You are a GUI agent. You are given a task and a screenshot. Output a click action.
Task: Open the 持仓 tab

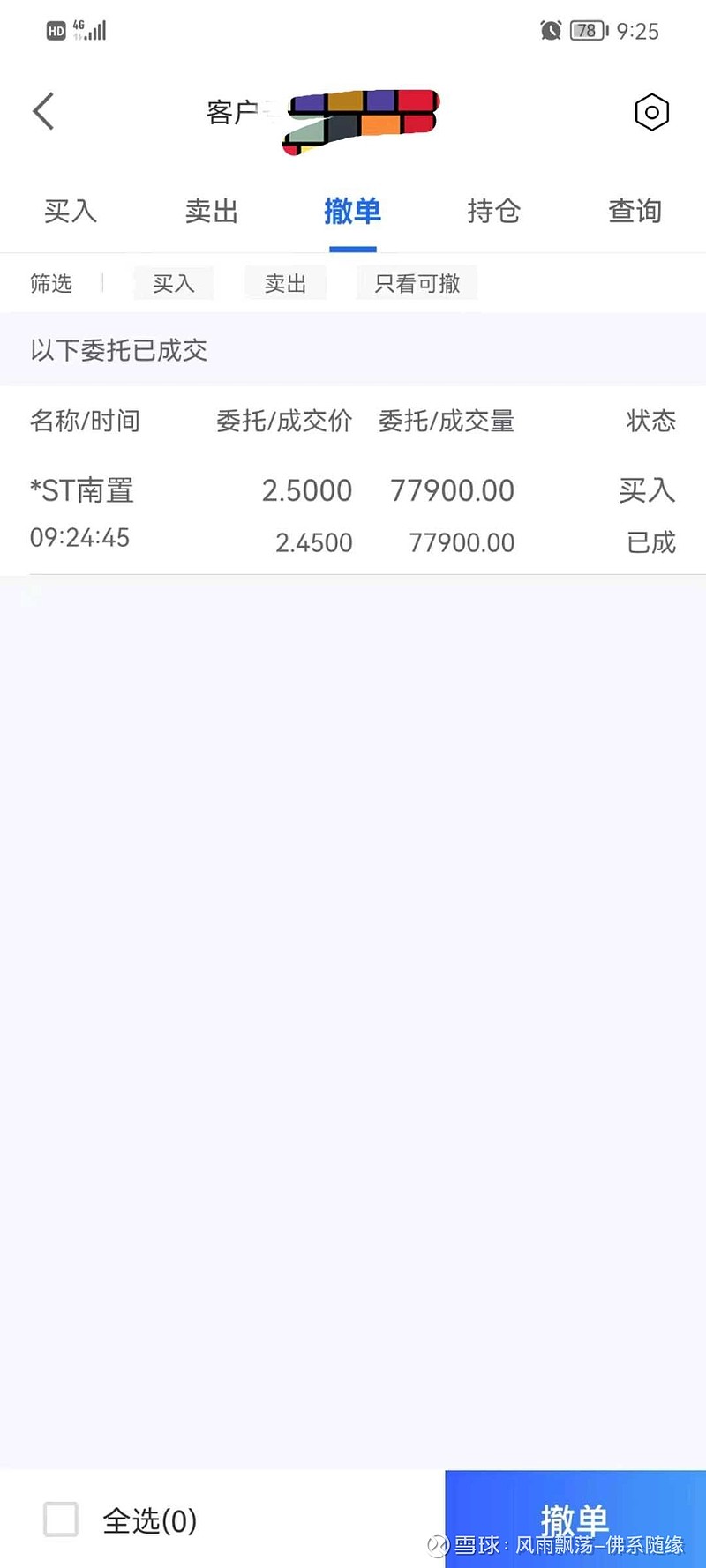point(493,212)
